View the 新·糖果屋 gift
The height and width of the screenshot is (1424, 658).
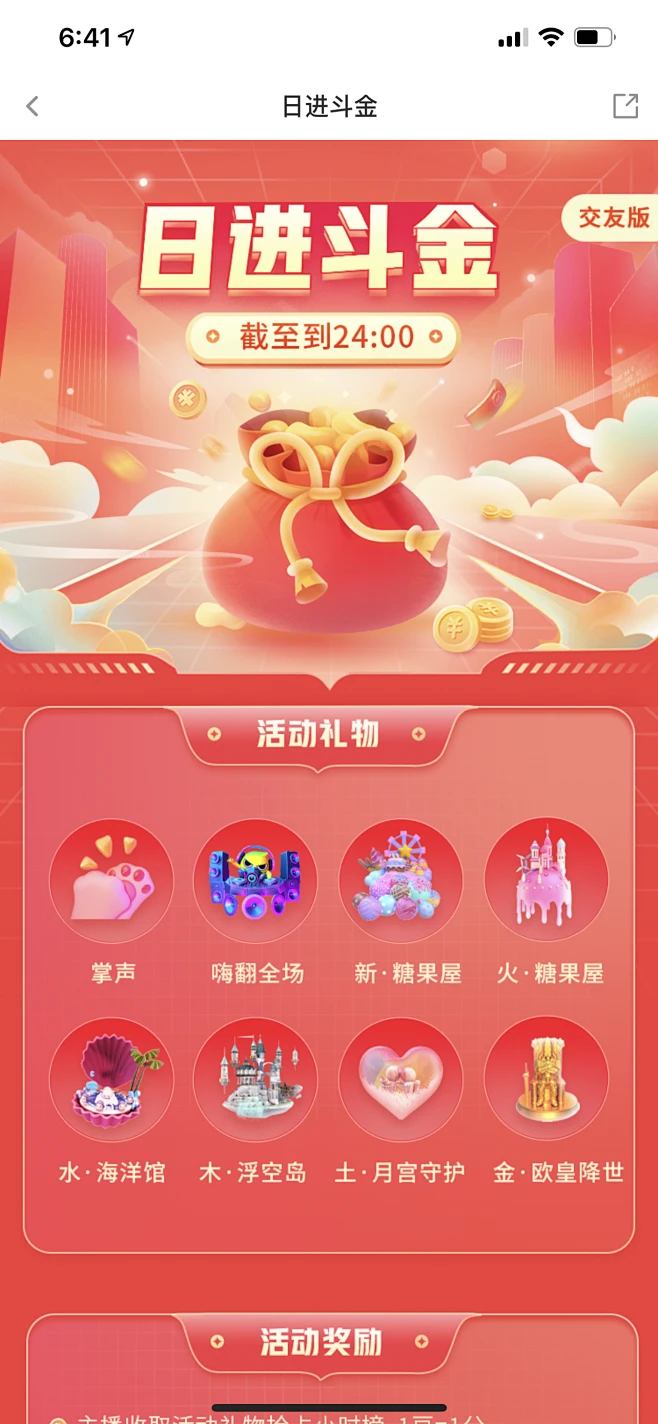coord(401,882)
